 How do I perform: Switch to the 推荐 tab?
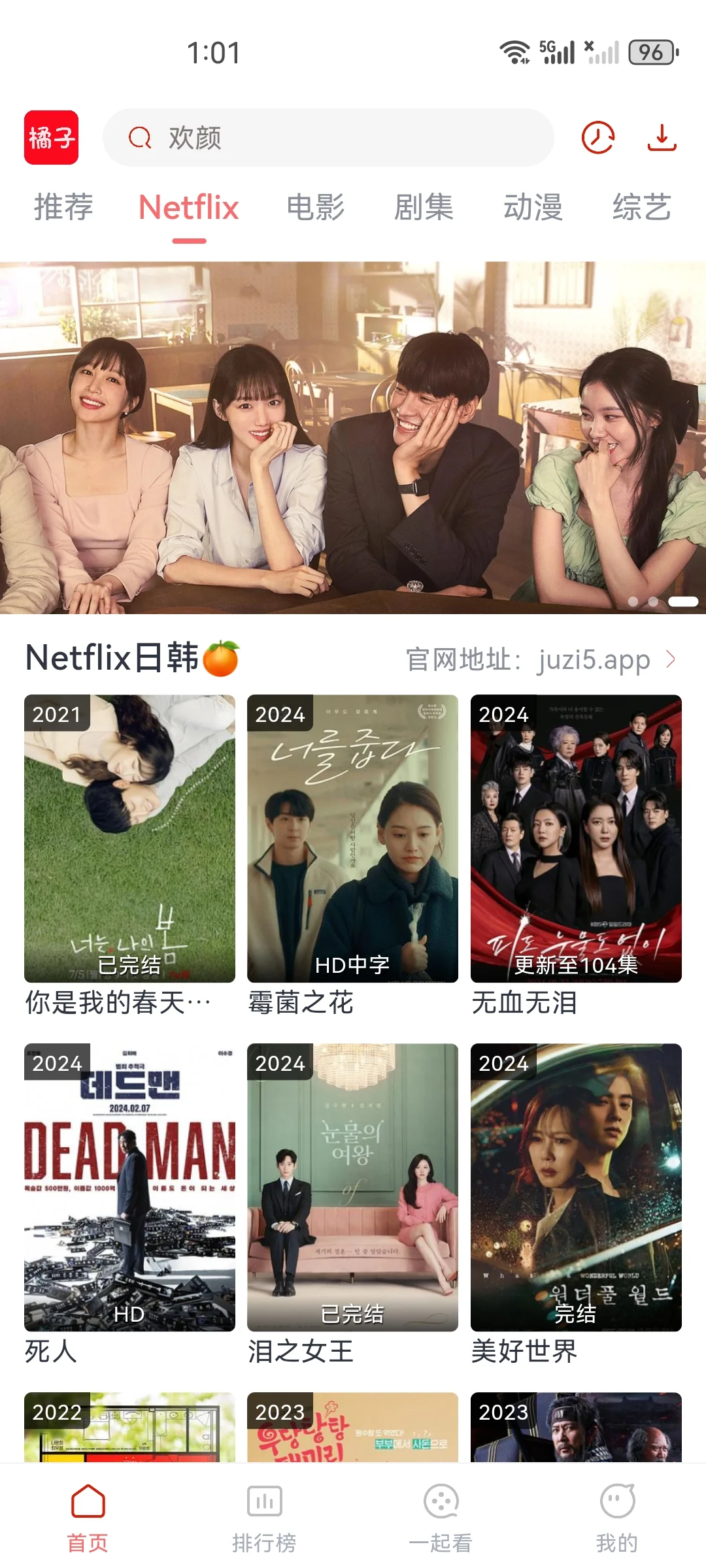(63, 208)
